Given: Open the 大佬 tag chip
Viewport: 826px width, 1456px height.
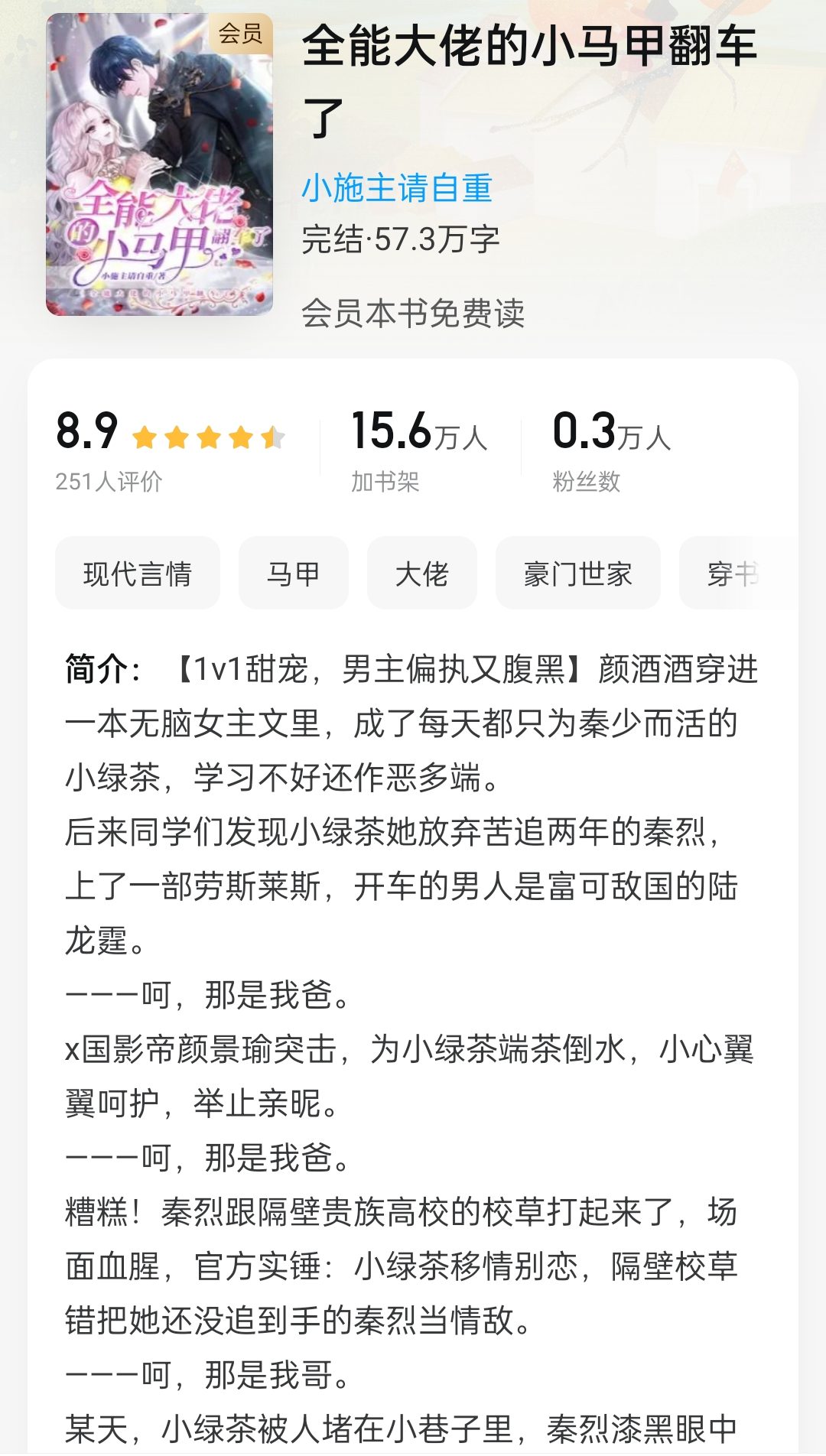Looking at the screenshot, I should [x=422, y=573].
